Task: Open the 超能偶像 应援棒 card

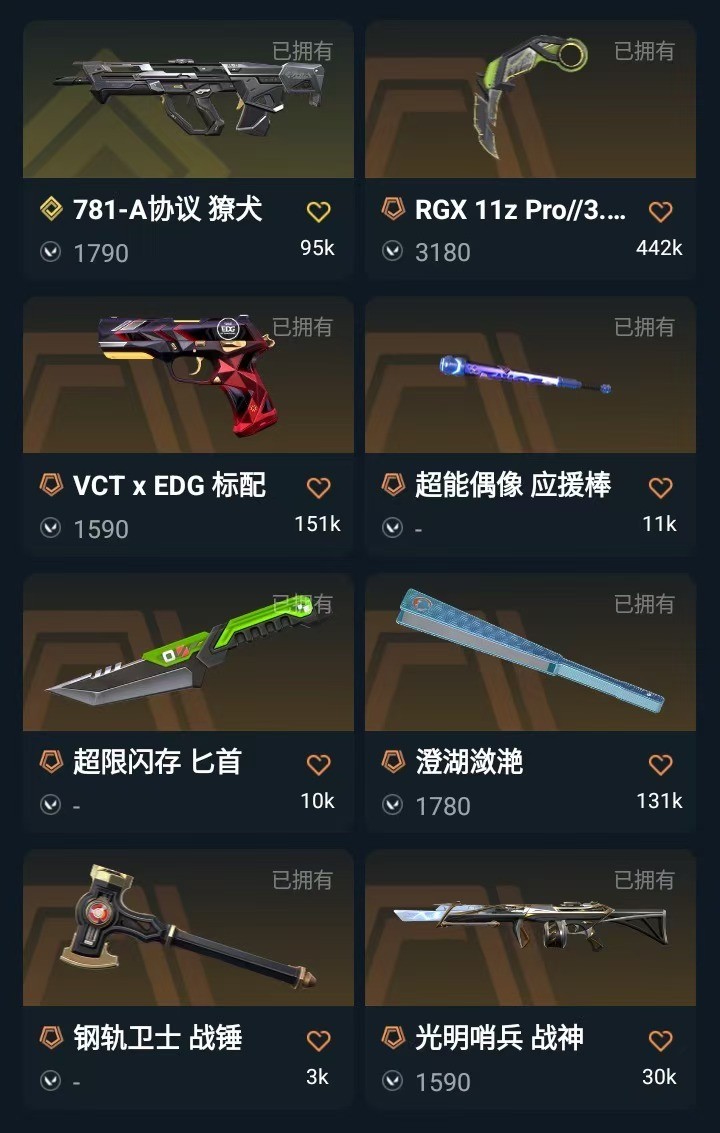Action: pos(530,376)
